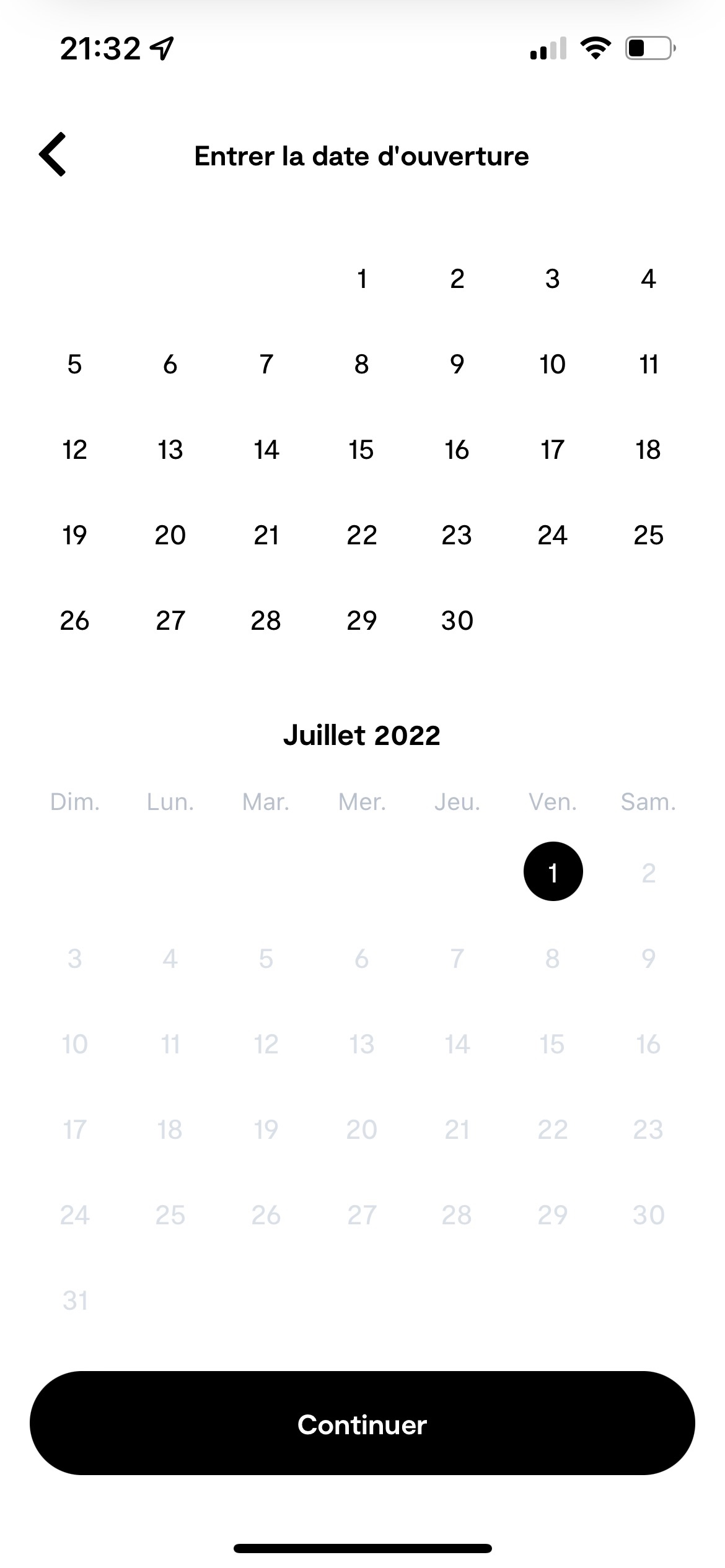Select day 19 in the month above Juillet
The image size is (725, 1568).
click(x=74, y=535)
